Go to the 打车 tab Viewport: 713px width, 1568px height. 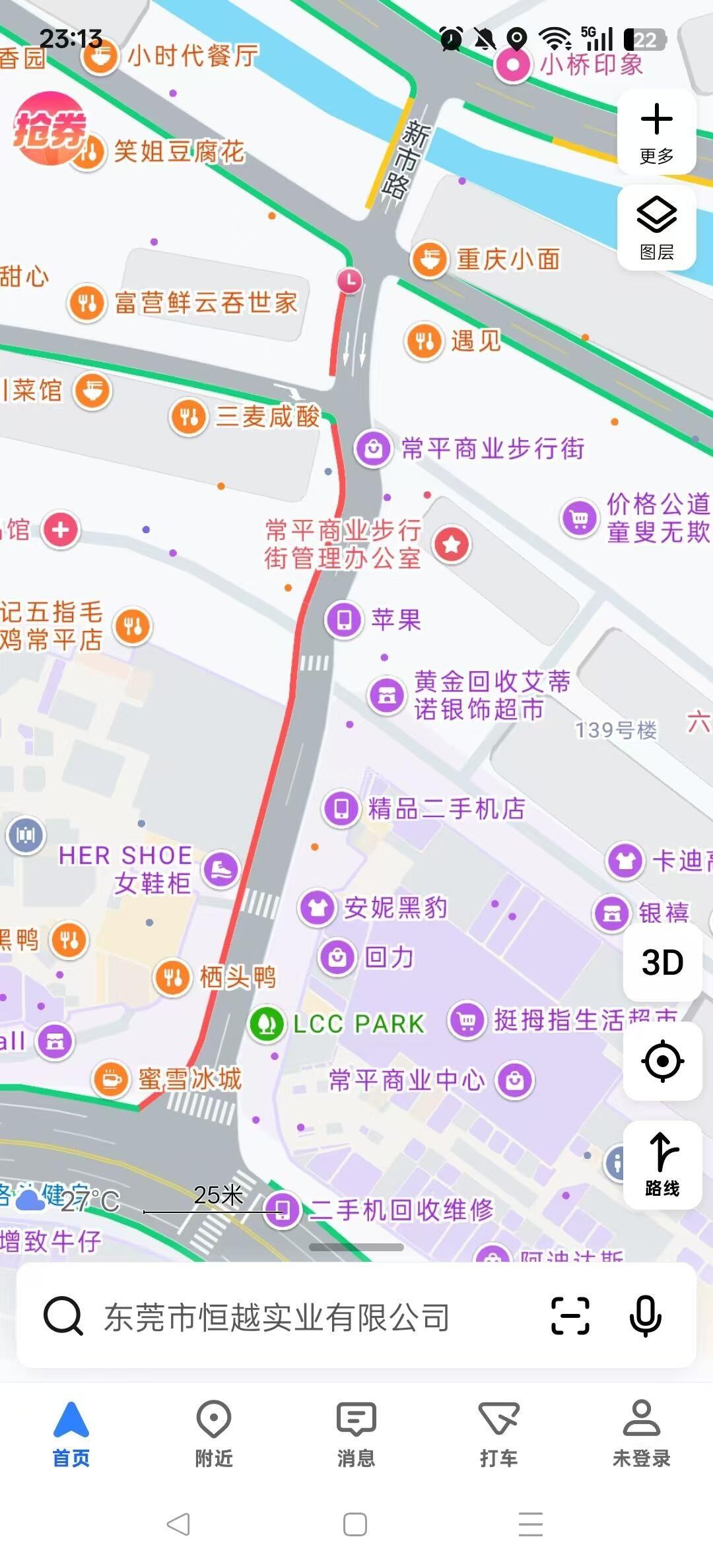tap(498, 1433)
